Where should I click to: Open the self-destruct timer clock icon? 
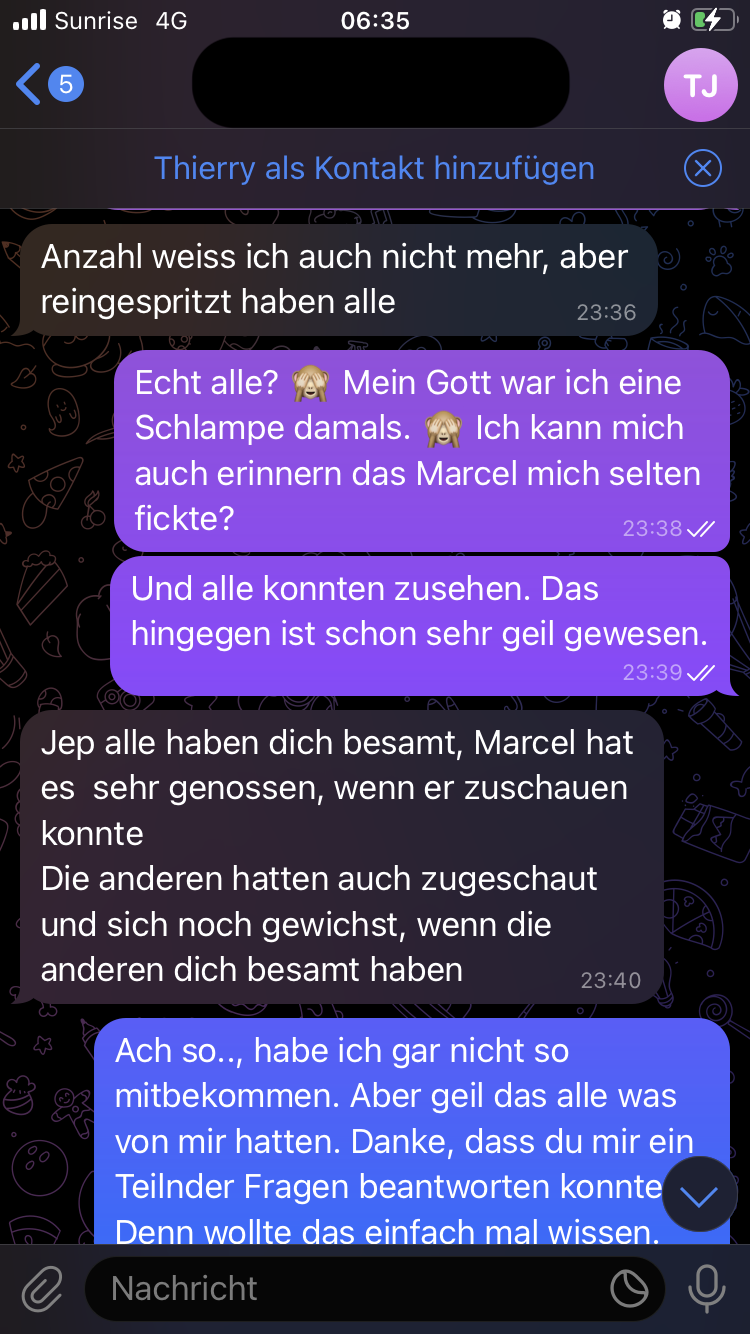coord(628,1289)
